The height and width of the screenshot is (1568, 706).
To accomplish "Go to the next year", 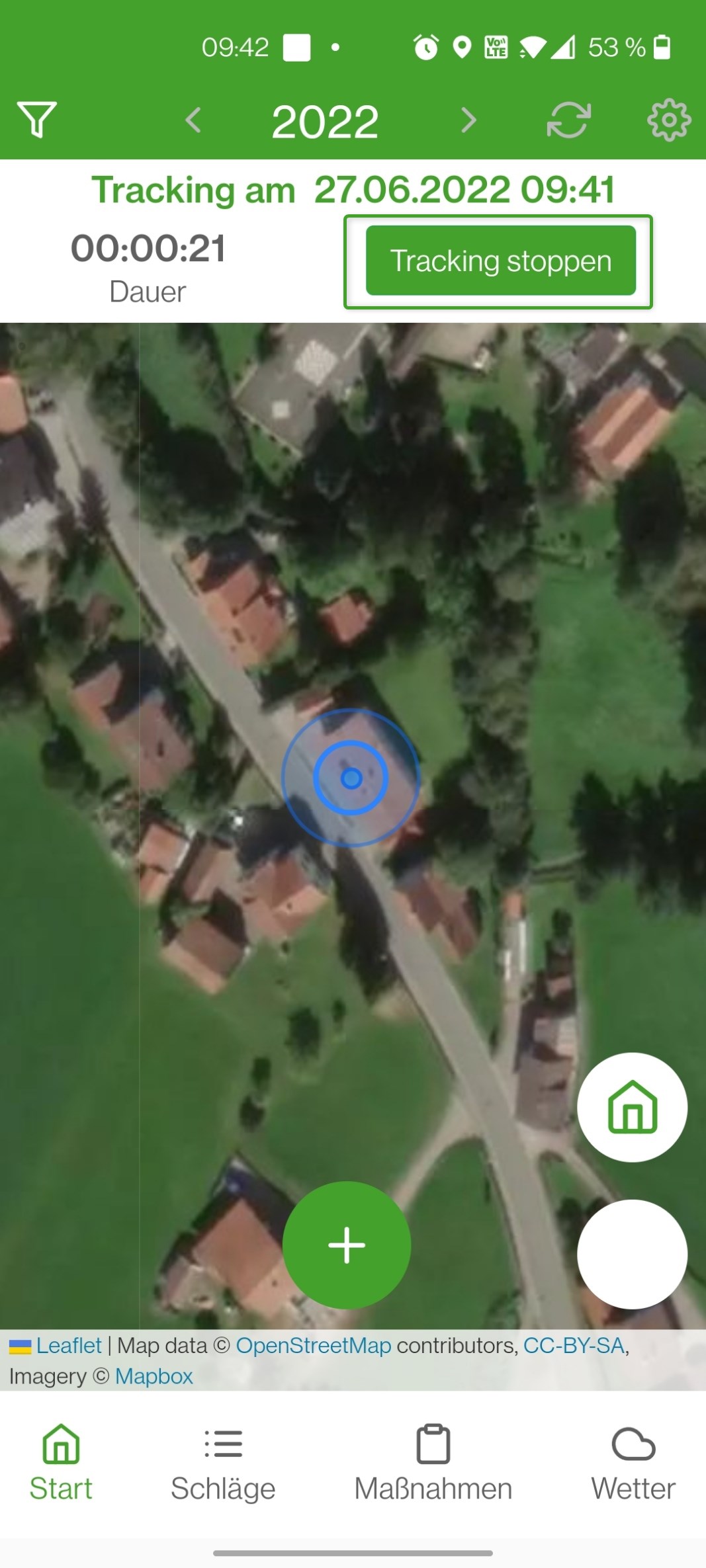I will pyautogui.click(x=469, y=119).
